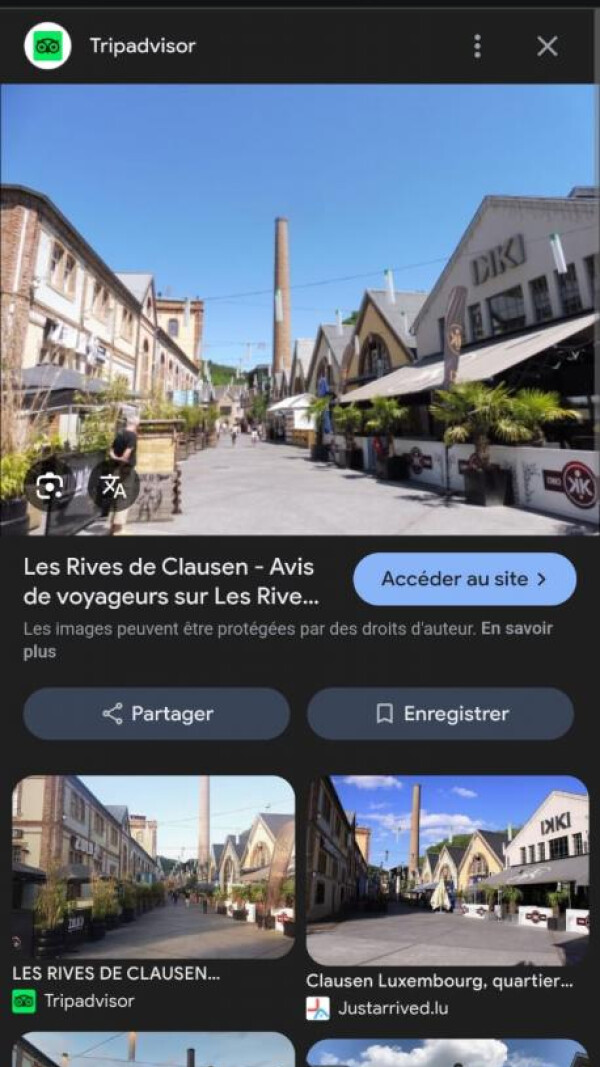Open the three-dot overflow menu
The height and width of the screenshot is (1067, 600).
pyautogui.click(x=477, y=46)
